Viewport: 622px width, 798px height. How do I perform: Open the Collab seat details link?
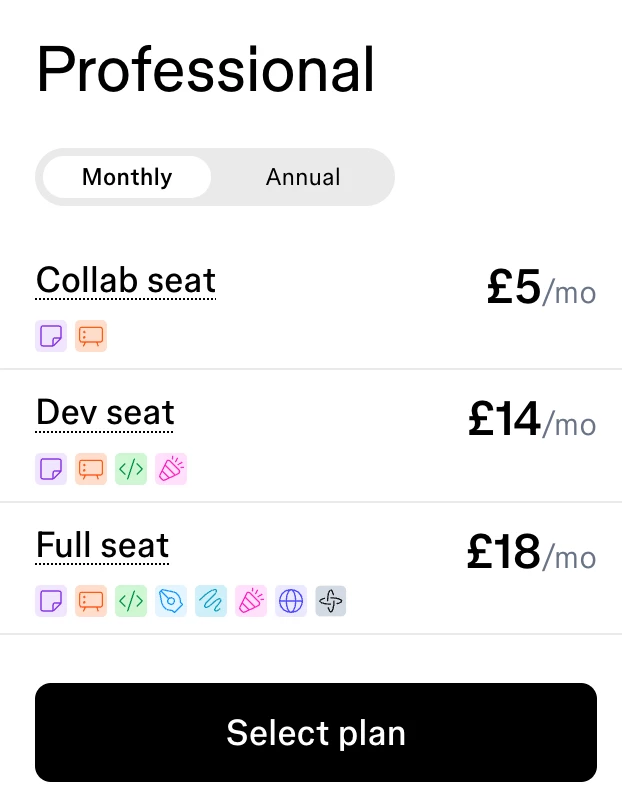point(126,280)
